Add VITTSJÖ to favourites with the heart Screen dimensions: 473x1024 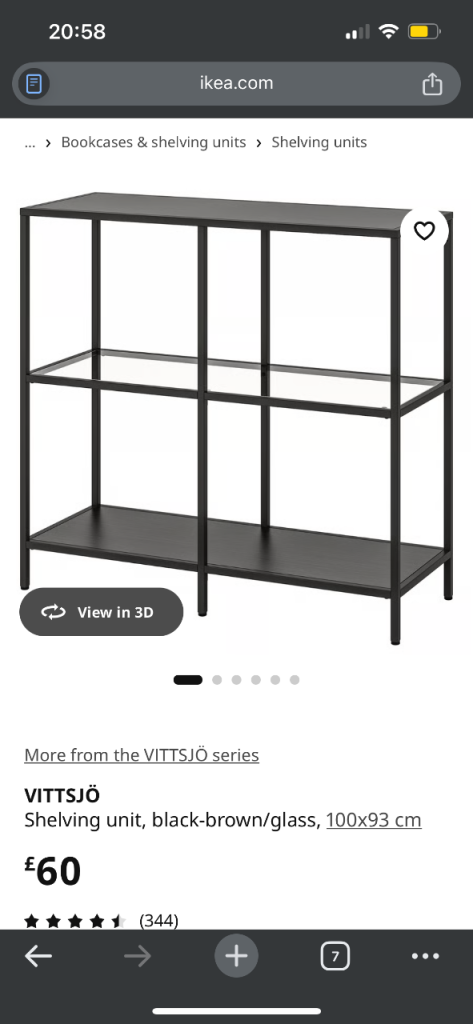pos(425,231)
